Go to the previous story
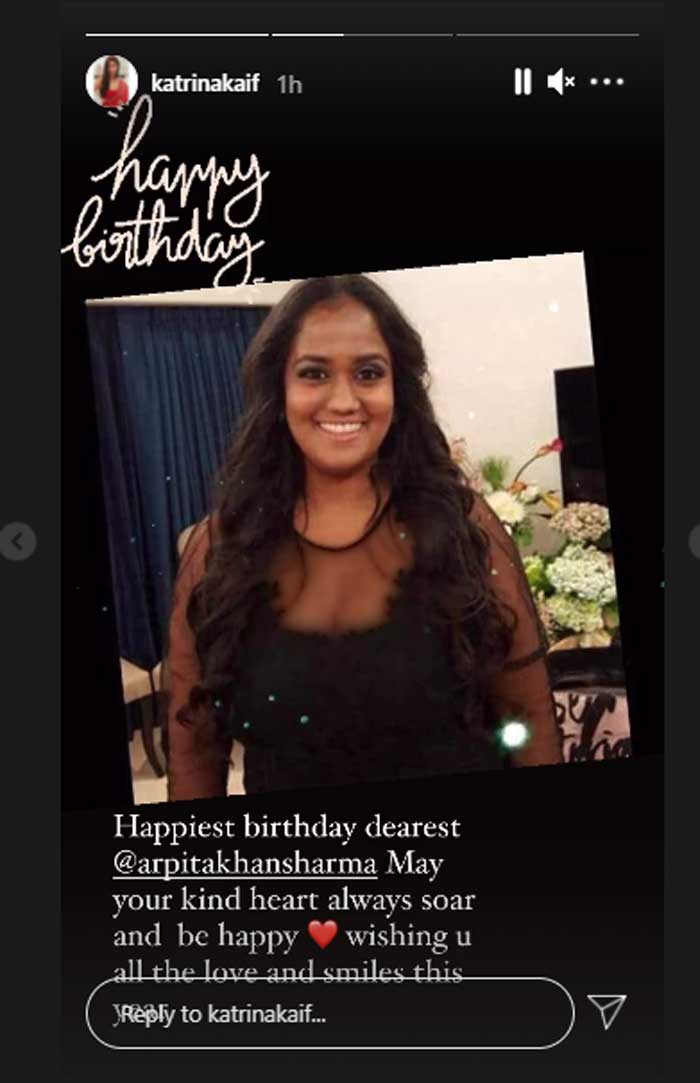This screenshot has width=700, height=1083. click(16, 542)
